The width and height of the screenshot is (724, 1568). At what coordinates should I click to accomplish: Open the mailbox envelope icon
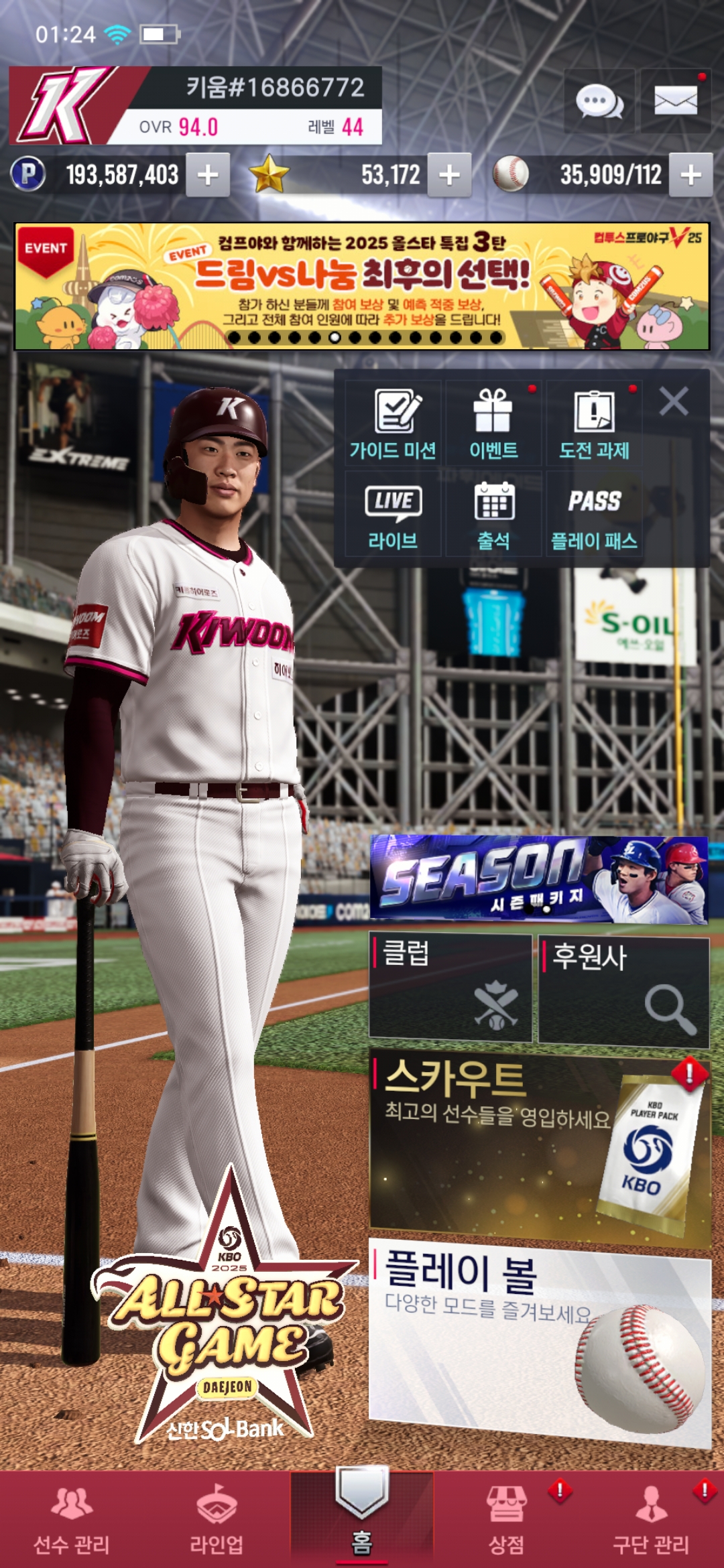[x=675, y=101]
